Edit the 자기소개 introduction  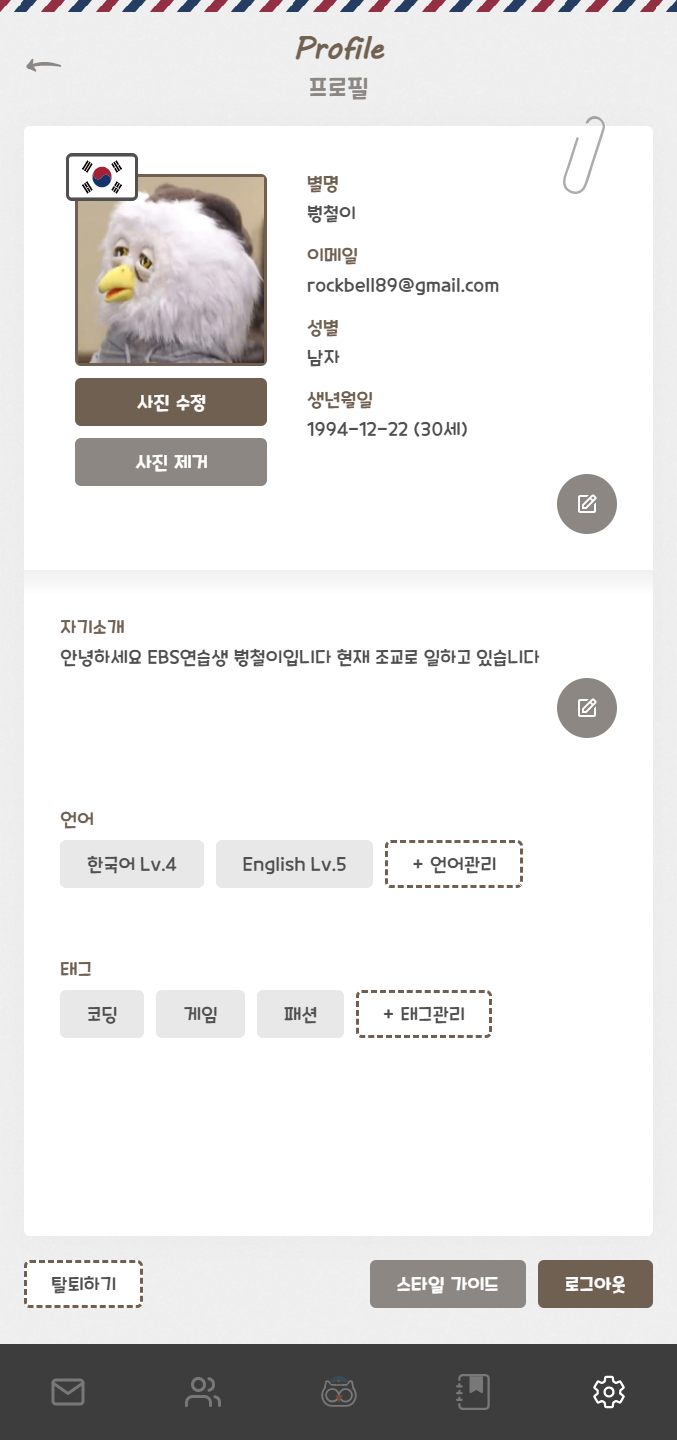point(587,708)
